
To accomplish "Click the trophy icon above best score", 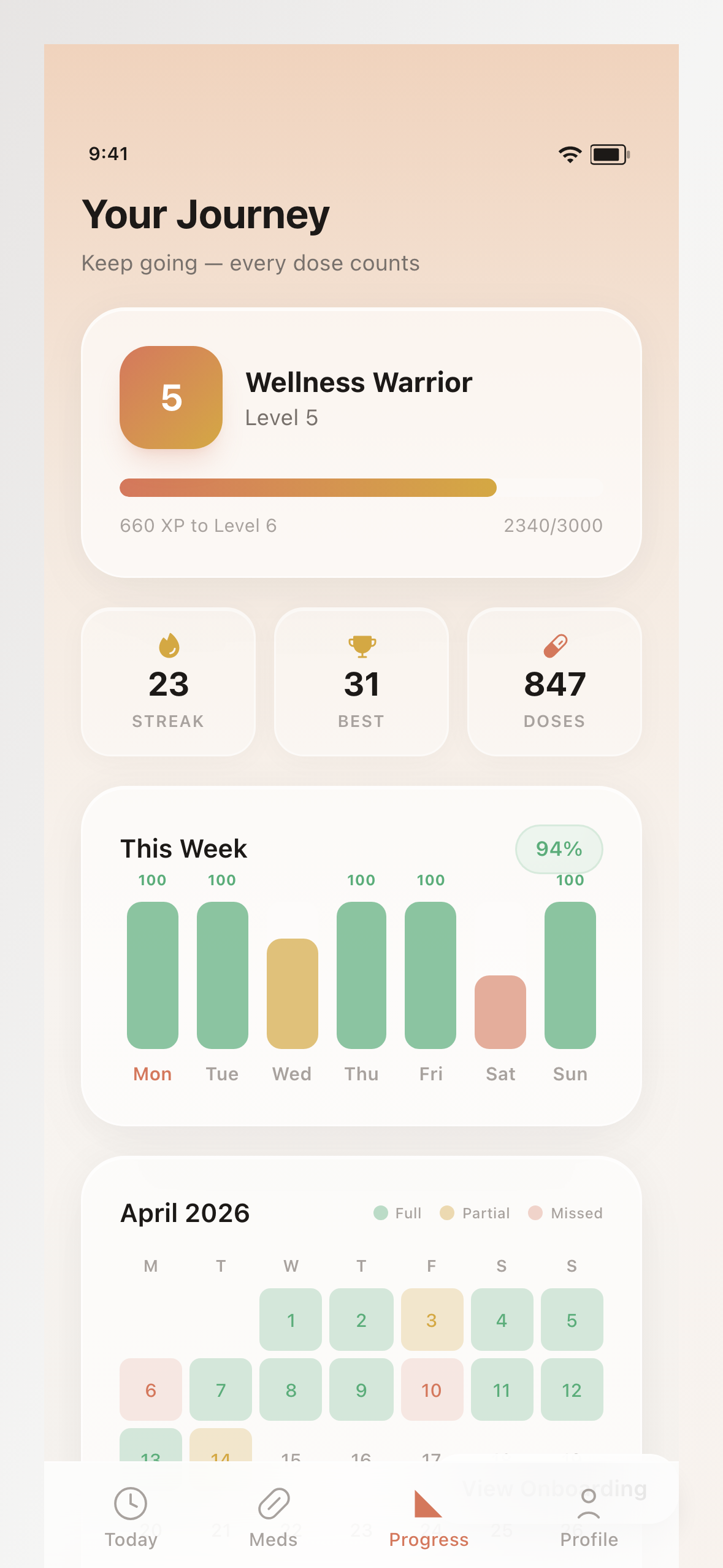I will click(361, 645).
